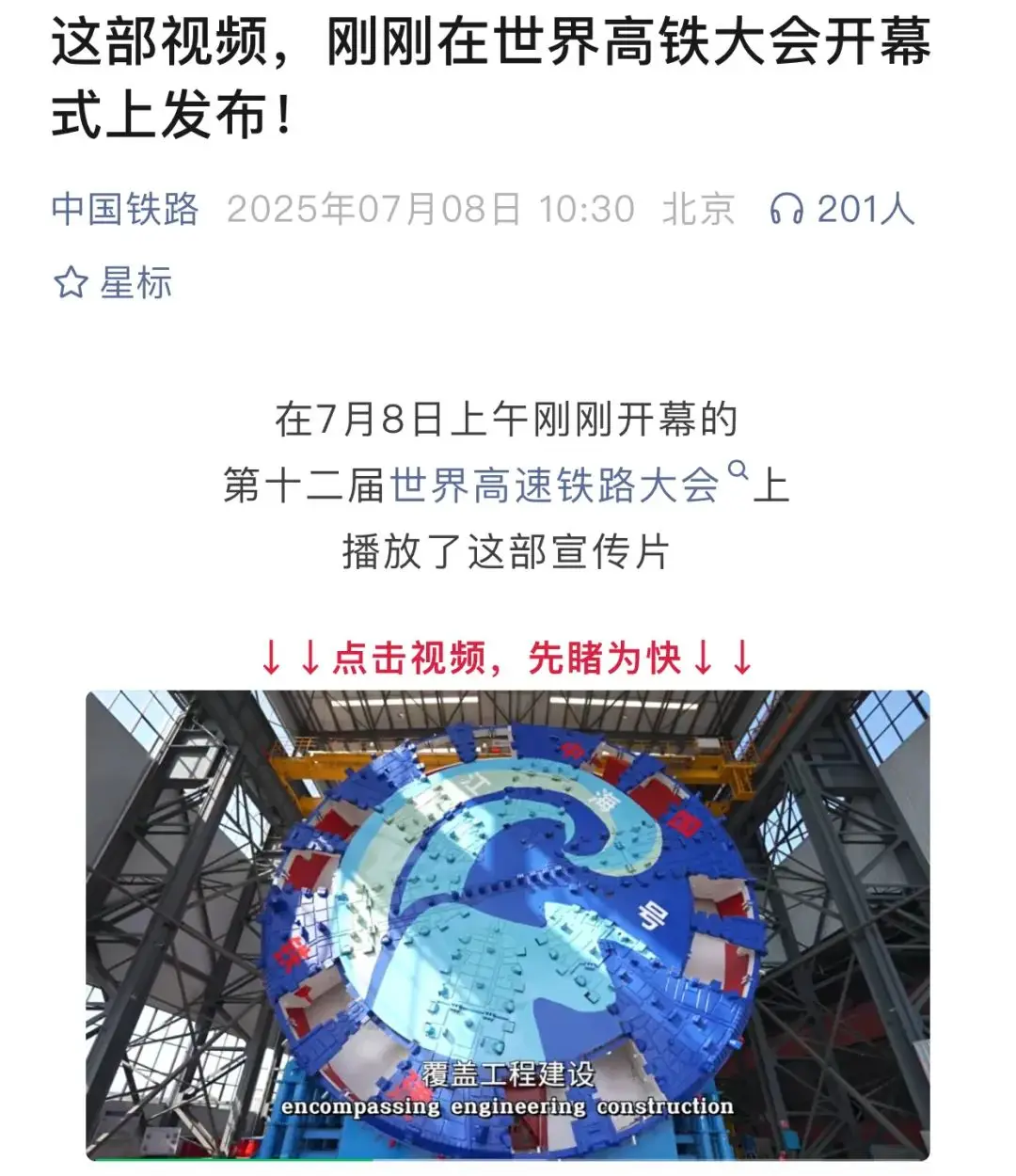
Task: Play the promotional video
Action: (x=508, y=925)
